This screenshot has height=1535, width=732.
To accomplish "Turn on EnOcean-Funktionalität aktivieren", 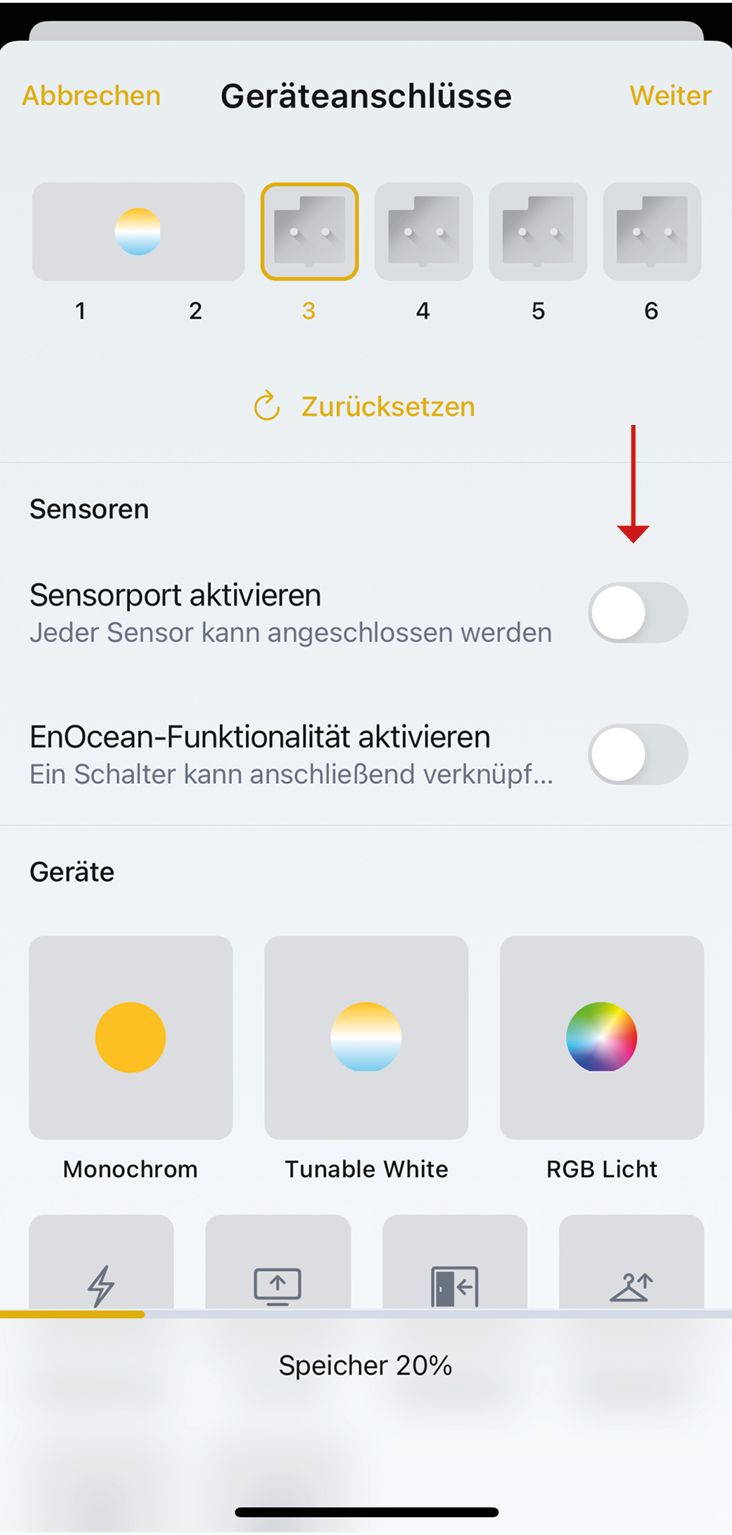I will pos(637,755).
